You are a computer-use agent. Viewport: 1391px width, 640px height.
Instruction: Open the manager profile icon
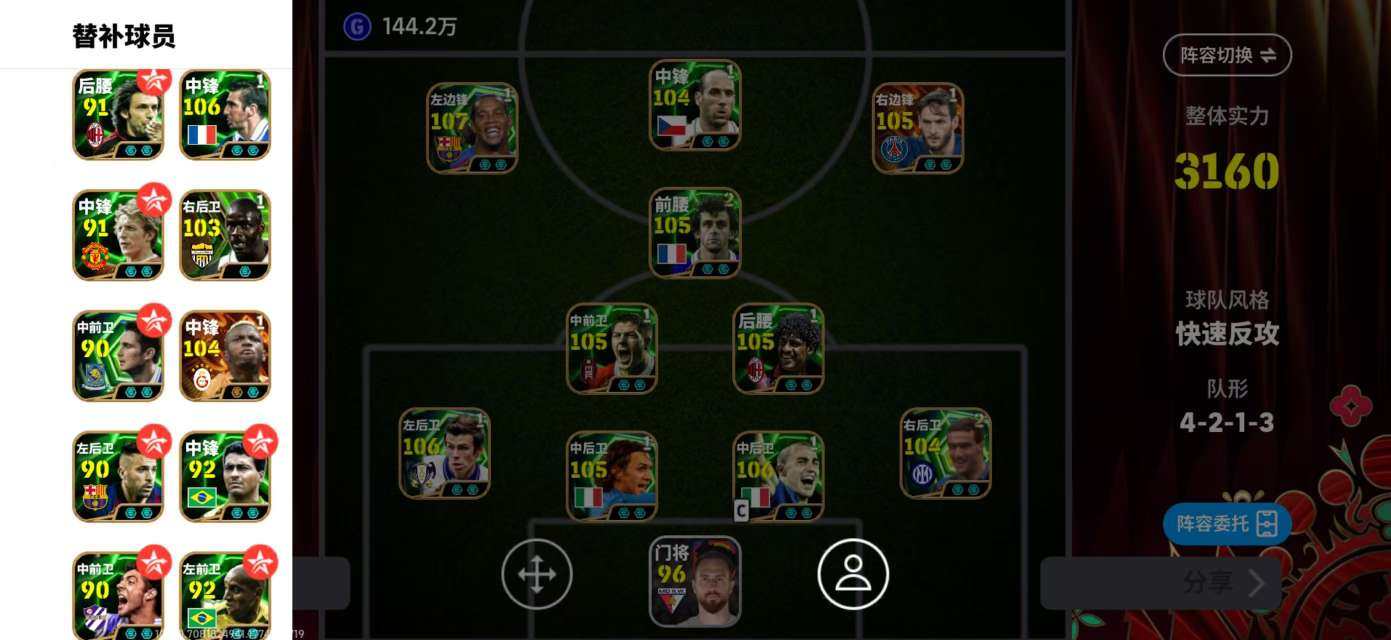(x=853, y=574)
